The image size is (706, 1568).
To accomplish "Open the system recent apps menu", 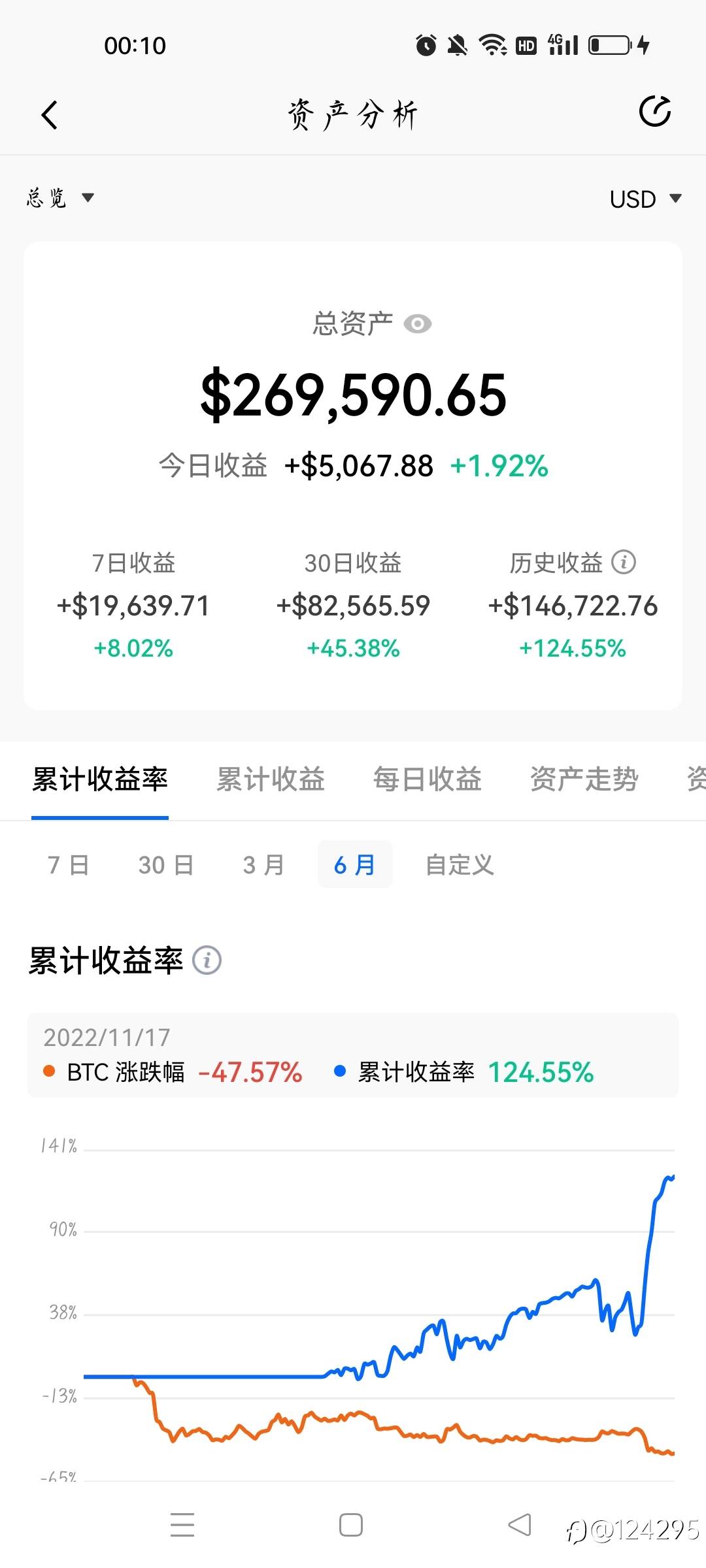I will 182,1524.
